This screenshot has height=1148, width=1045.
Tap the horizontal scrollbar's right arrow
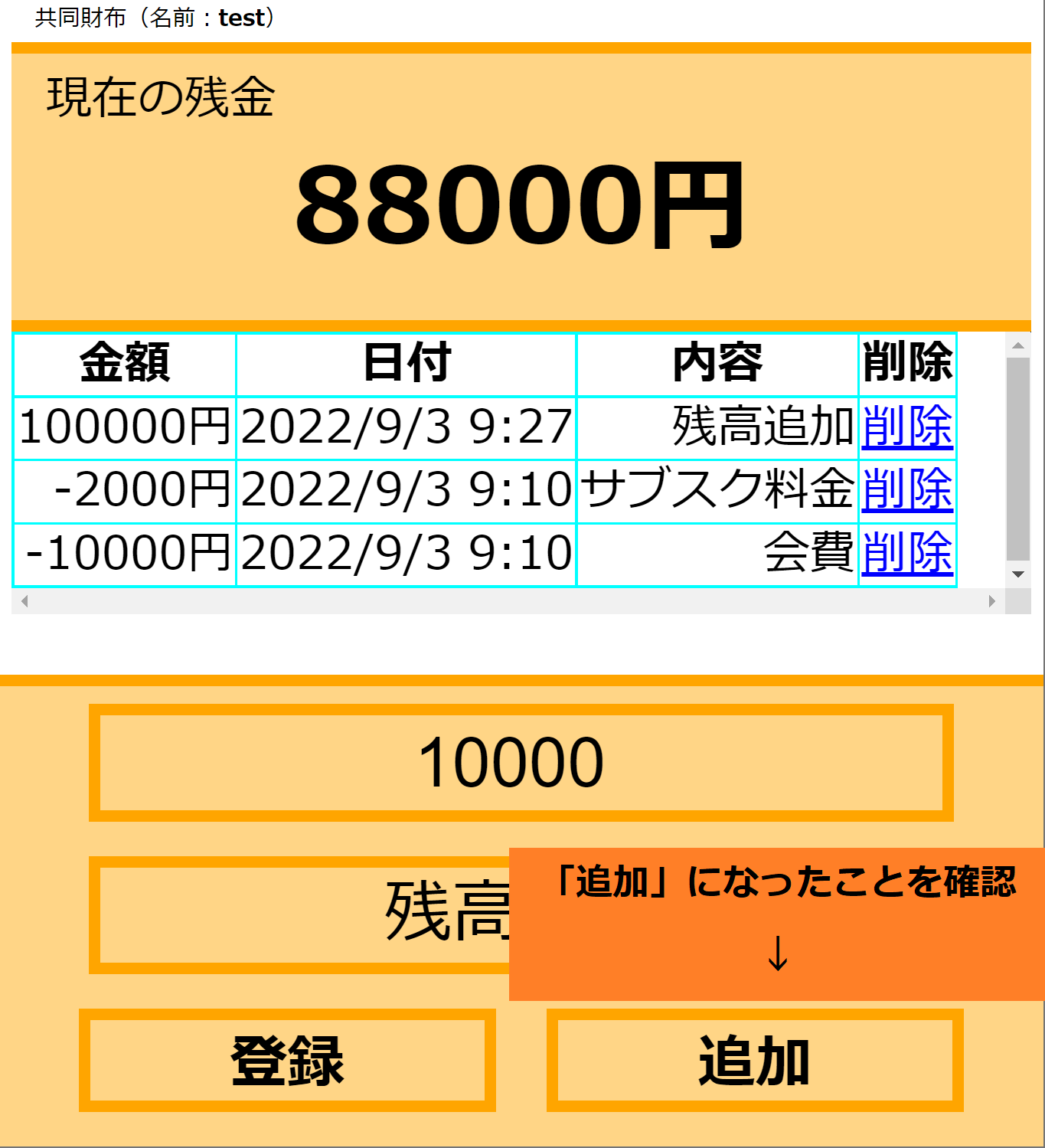(x=992, y=601)
